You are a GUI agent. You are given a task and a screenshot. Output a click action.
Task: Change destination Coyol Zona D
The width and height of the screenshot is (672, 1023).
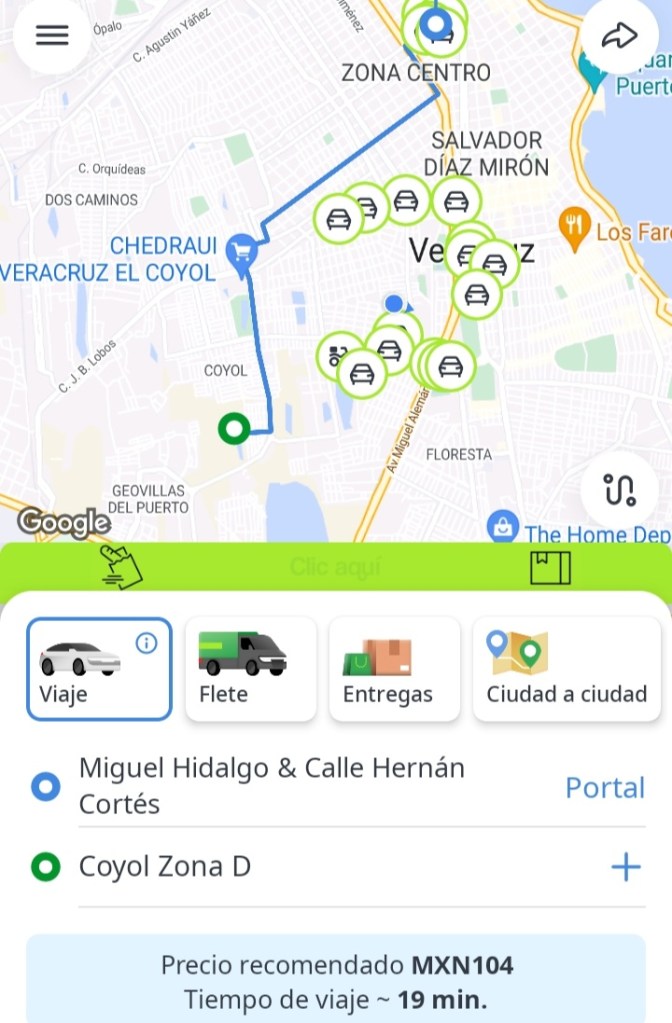pyautogui.click(x=165, y=867)
